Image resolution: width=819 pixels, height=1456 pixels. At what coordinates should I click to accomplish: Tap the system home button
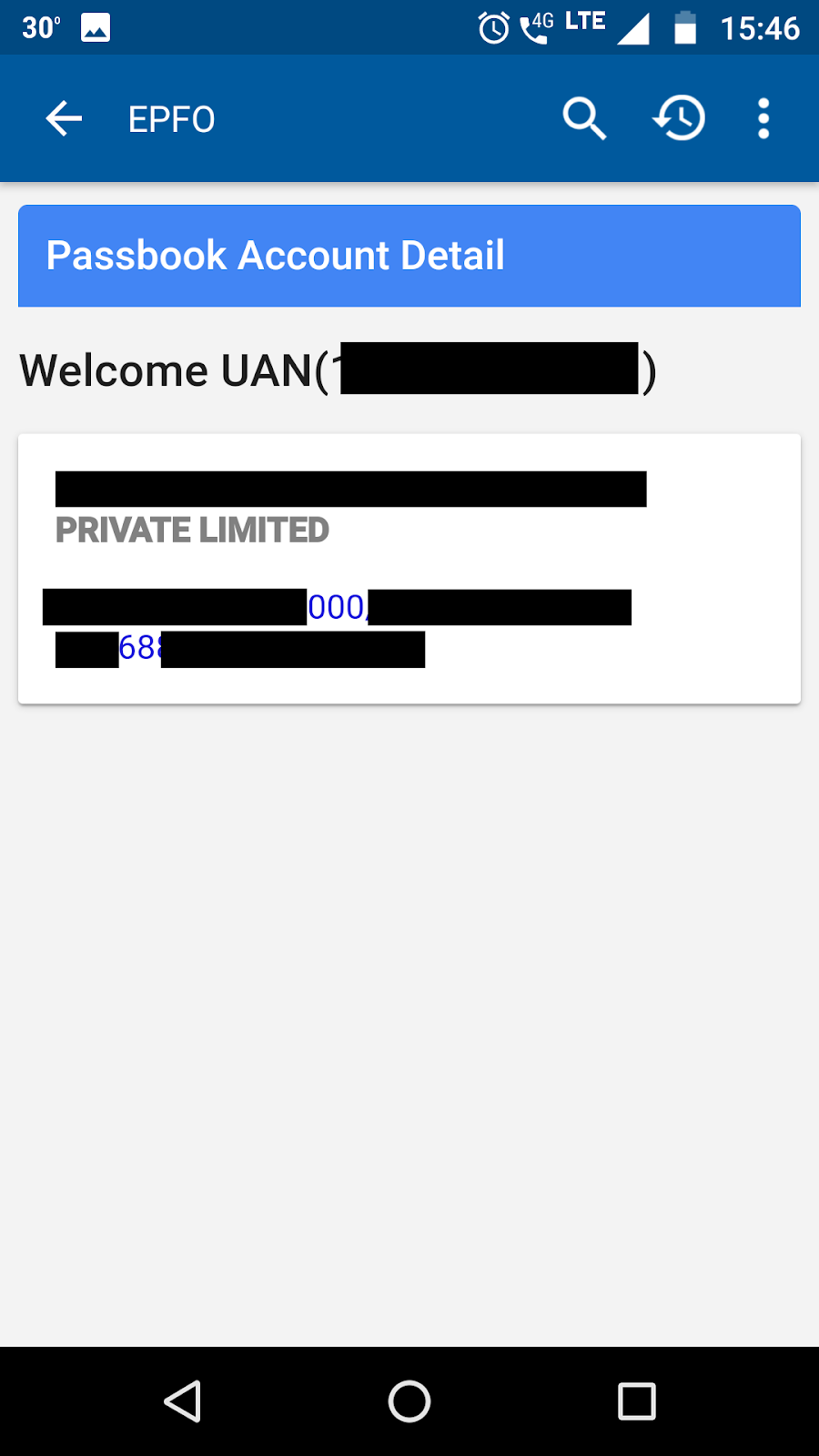tap(409, 1401)
